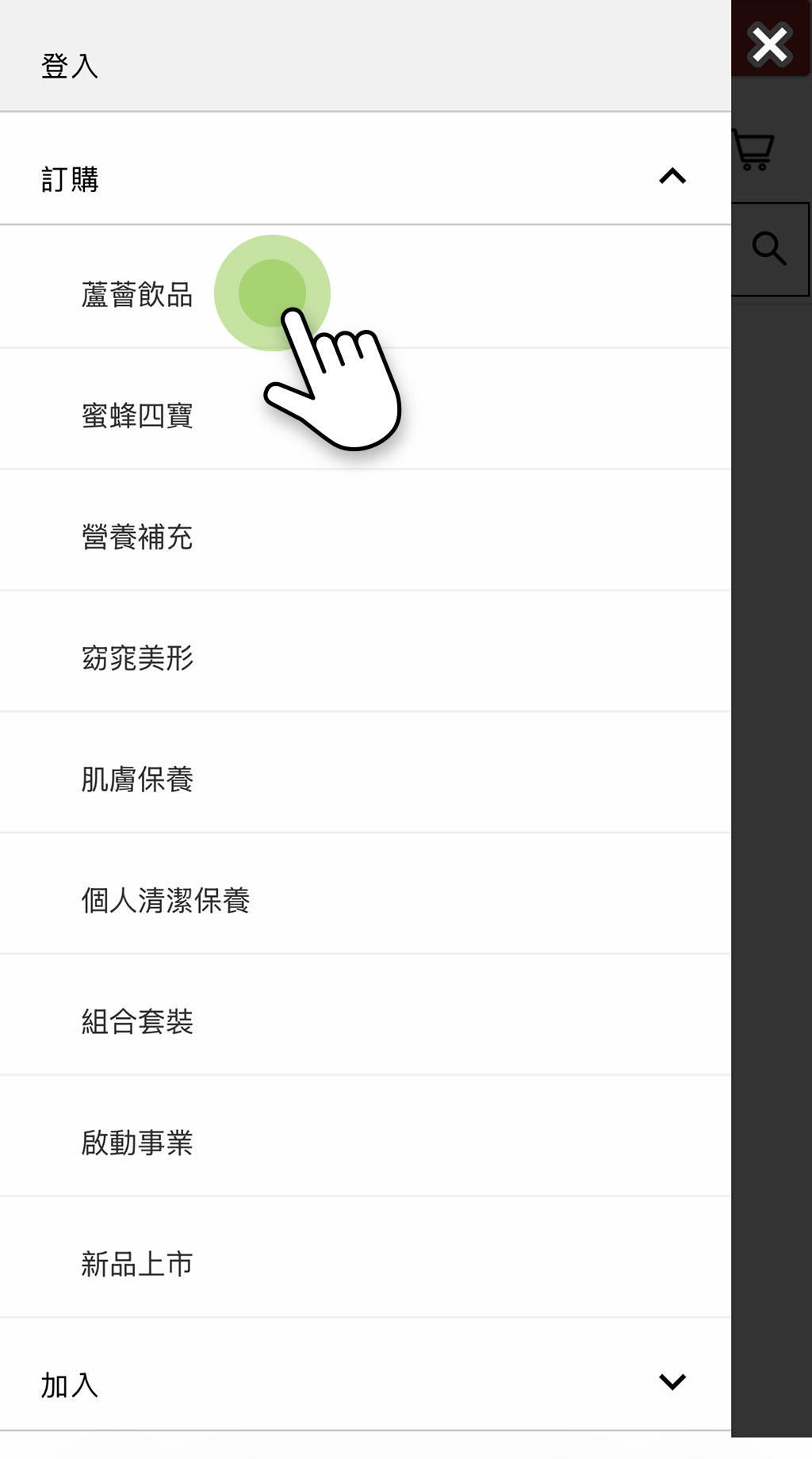812x1459 pixels.
Task: Browse 組合套裝 sets
Action: (x=137, y=1021)
